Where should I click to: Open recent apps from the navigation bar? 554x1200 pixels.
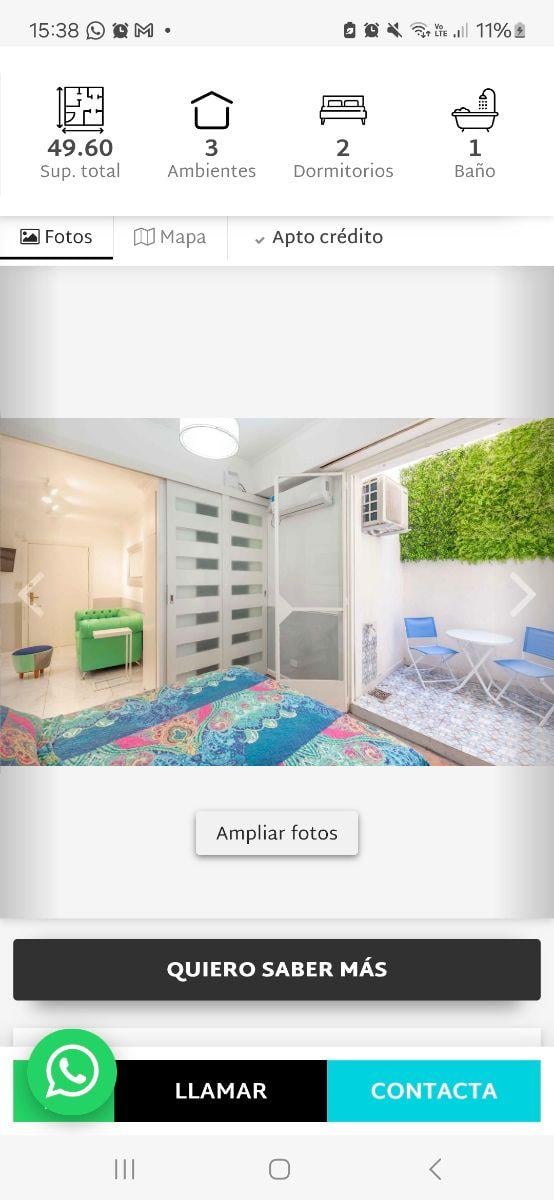(x=124, y=1169)
